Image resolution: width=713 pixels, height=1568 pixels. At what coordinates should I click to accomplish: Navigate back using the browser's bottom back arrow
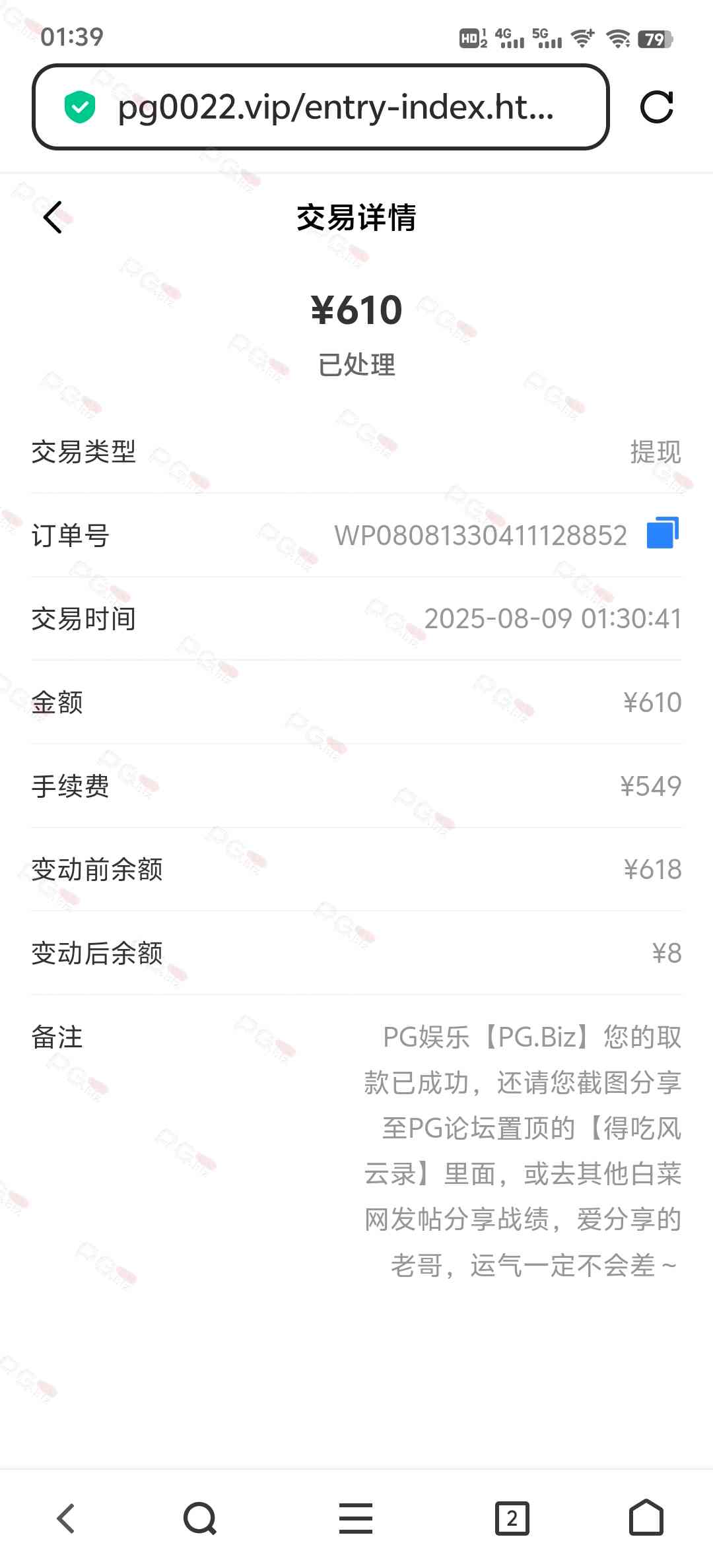(x=66, y=1518)
